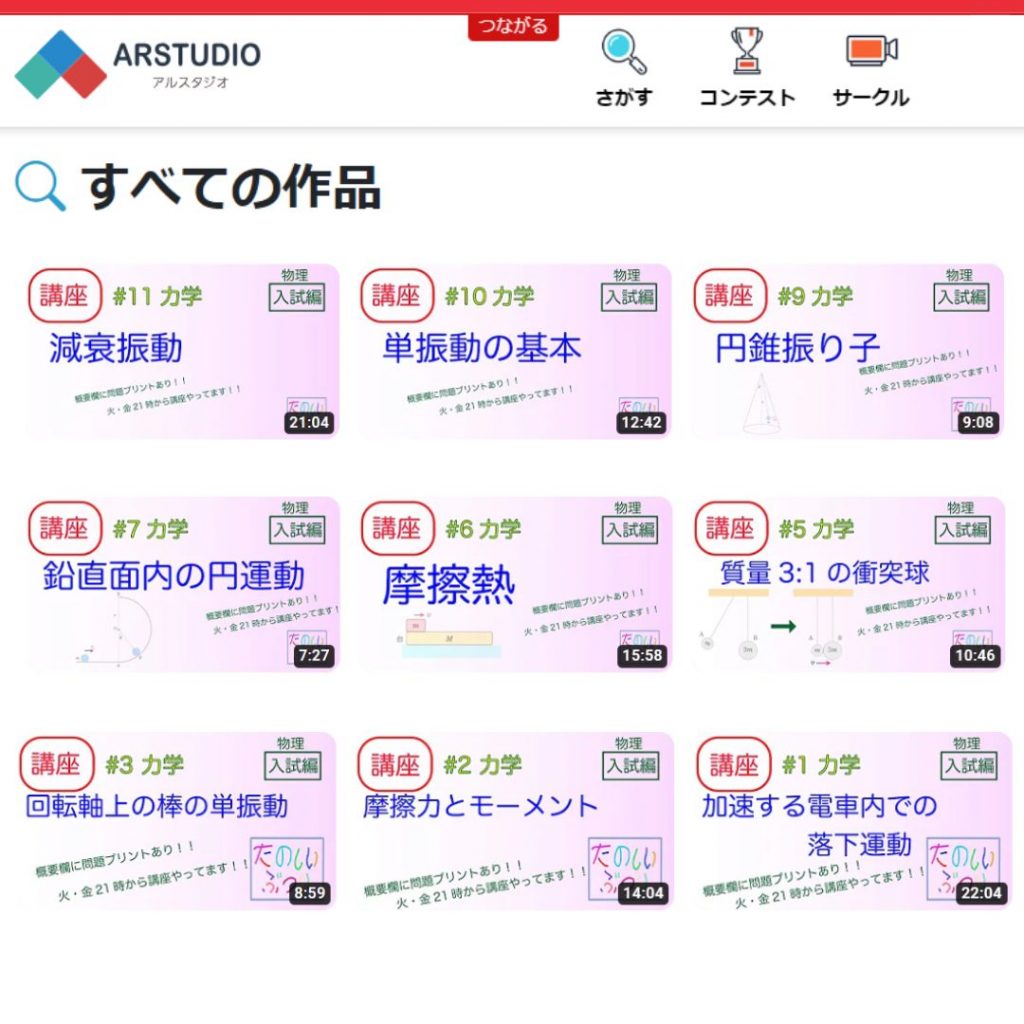Open the さがす search page
This screenshot has height=1024, width=1024.
coord(623,68)
